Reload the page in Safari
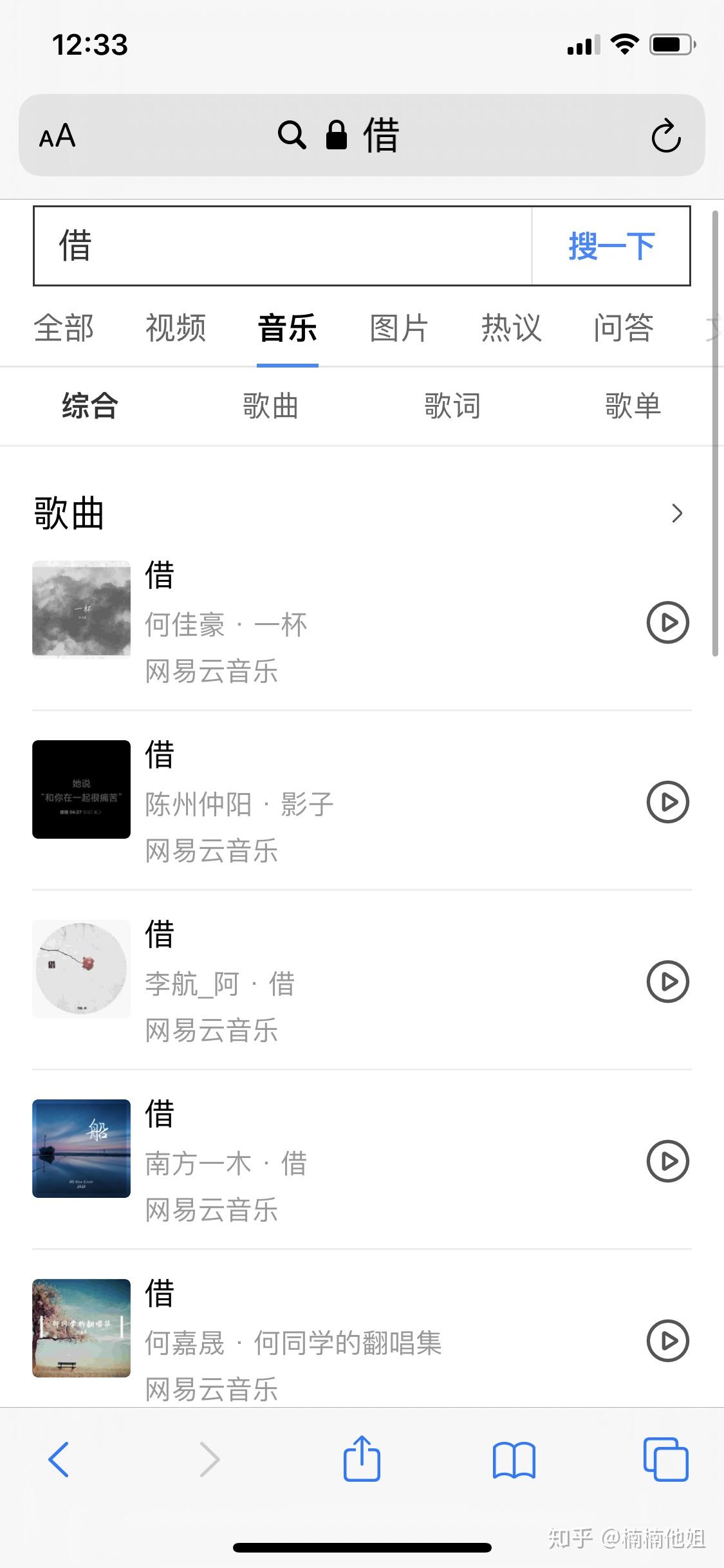724x1568 pixels. [665, 135]
